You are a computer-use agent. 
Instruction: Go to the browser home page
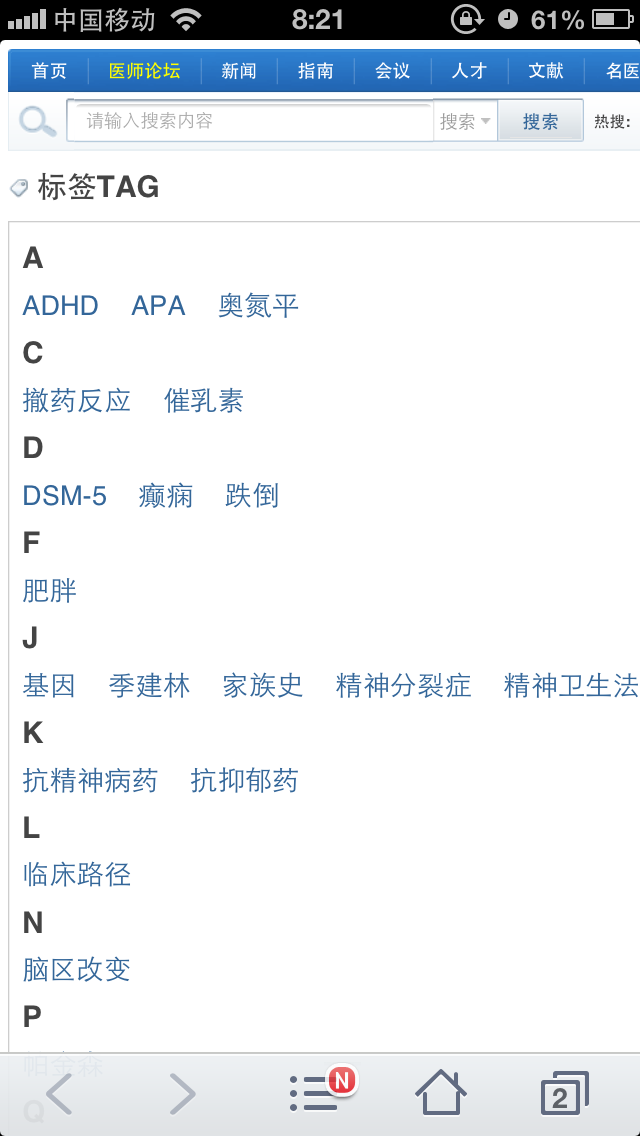click(x=440, y=1093)
